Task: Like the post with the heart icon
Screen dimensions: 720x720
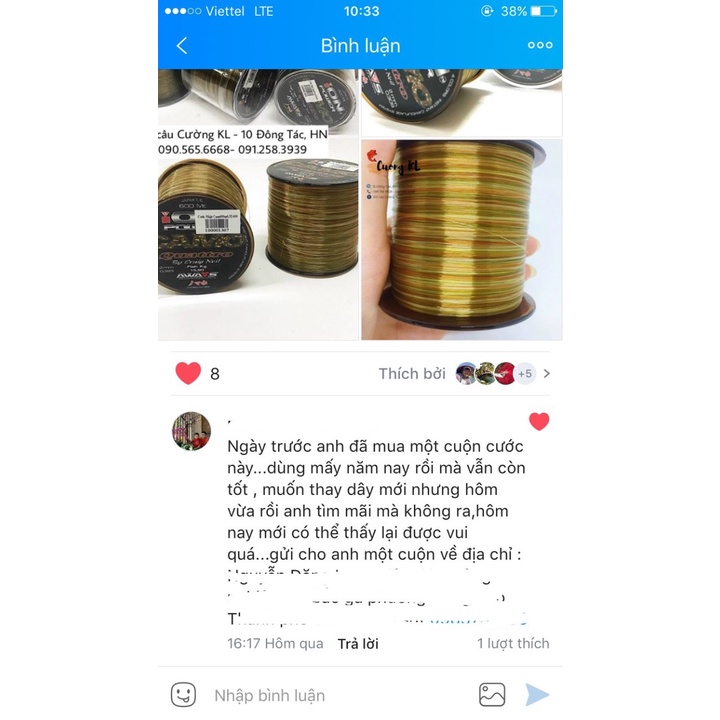Action: click(188, 374)
